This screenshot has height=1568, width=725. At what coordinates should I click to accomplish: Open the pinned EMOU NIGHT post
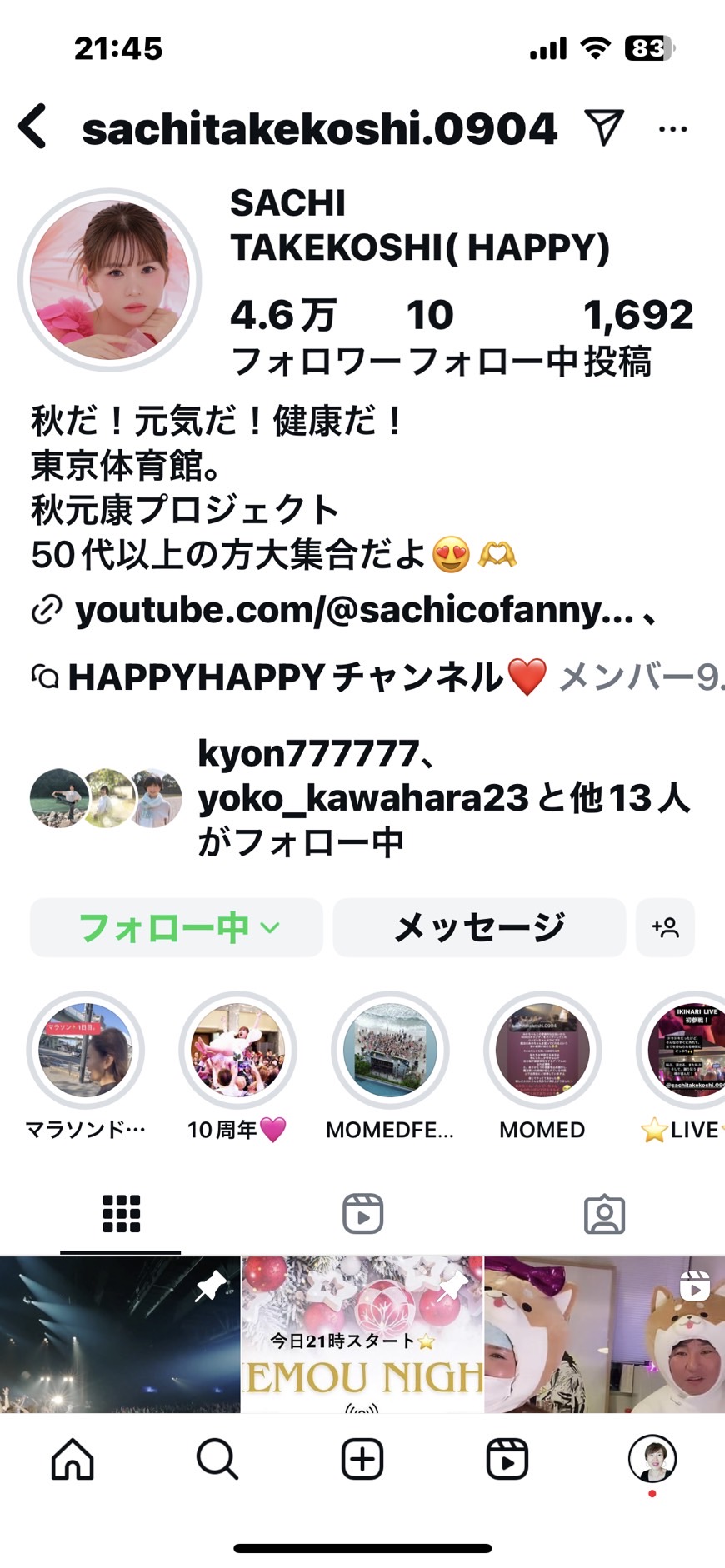click(362, 1334)
